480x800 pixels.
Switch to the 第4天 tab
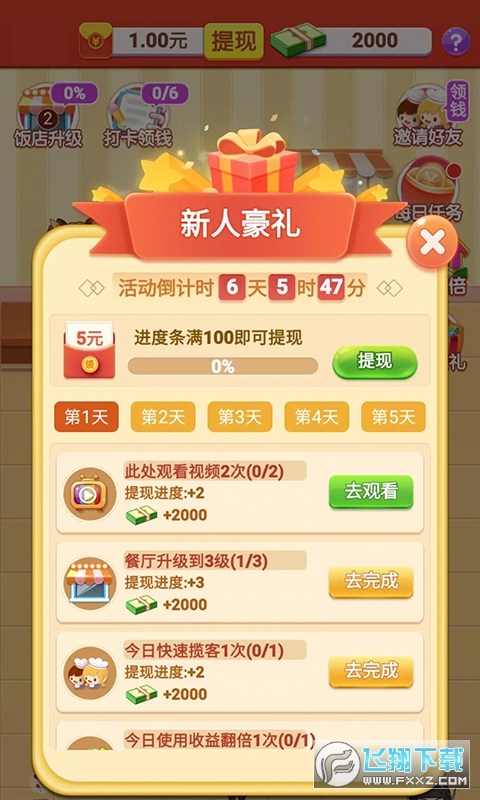click(317, 417)
